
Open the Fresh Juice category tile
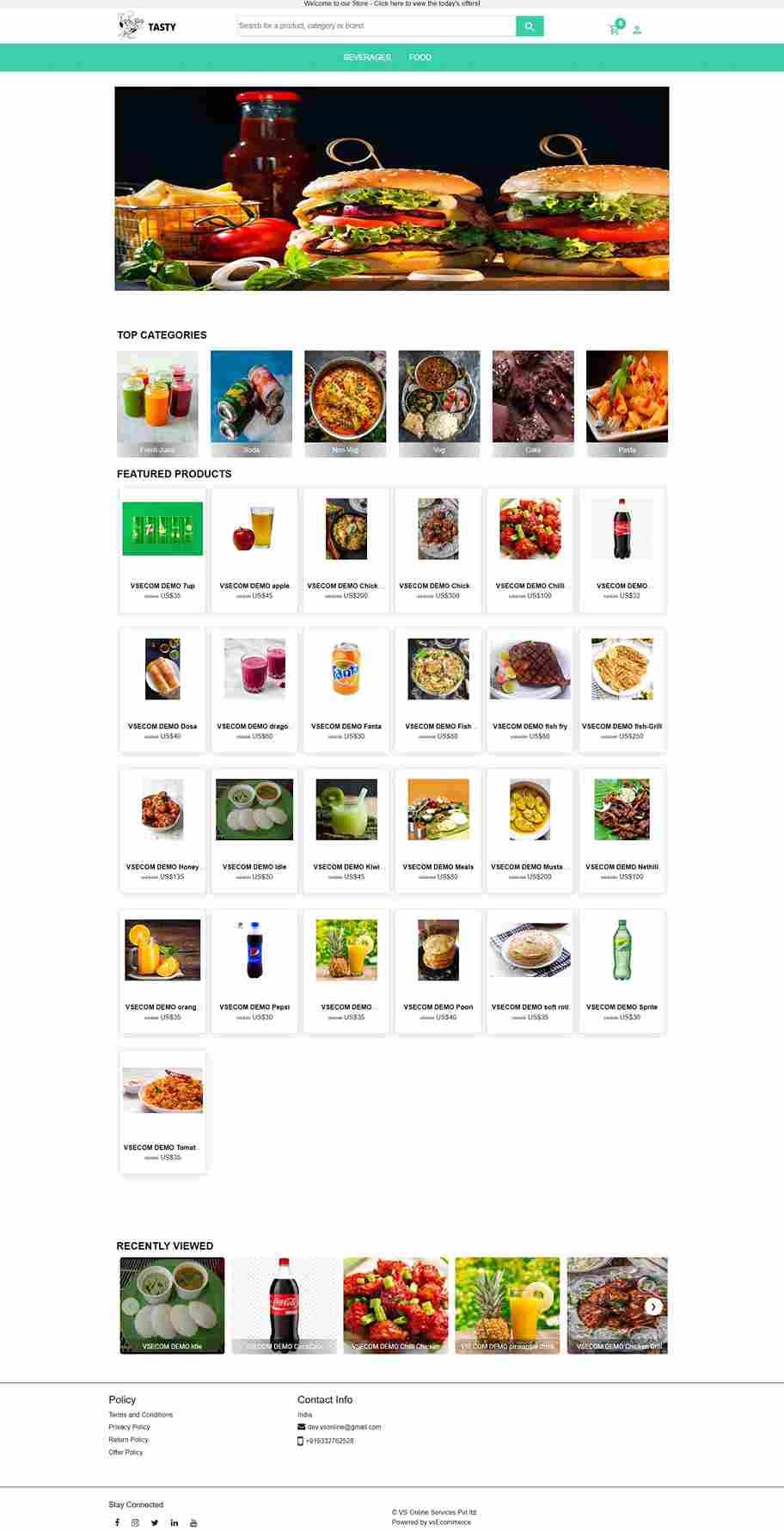(x=157, y=403)
